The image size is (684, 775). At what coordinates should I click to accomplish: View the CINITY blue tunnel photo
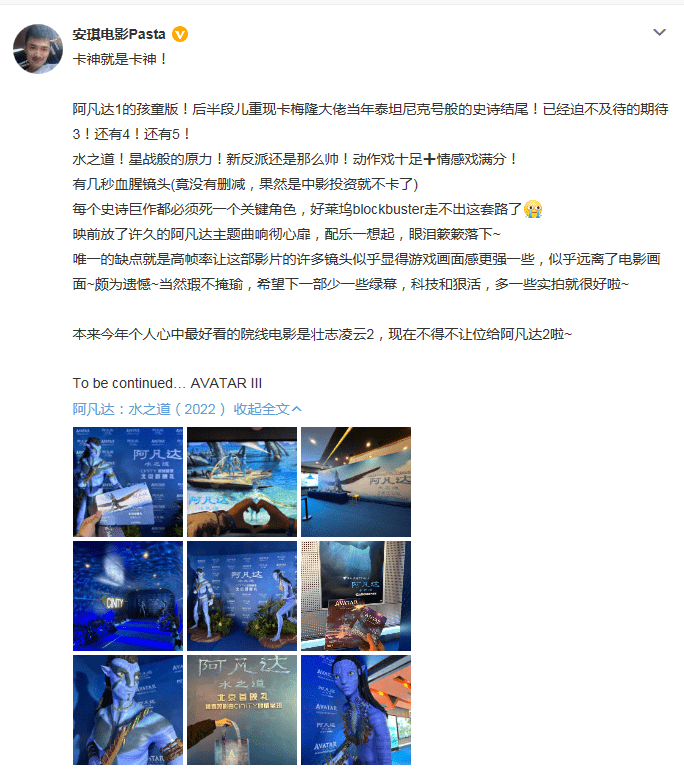[x=128, y=595]
